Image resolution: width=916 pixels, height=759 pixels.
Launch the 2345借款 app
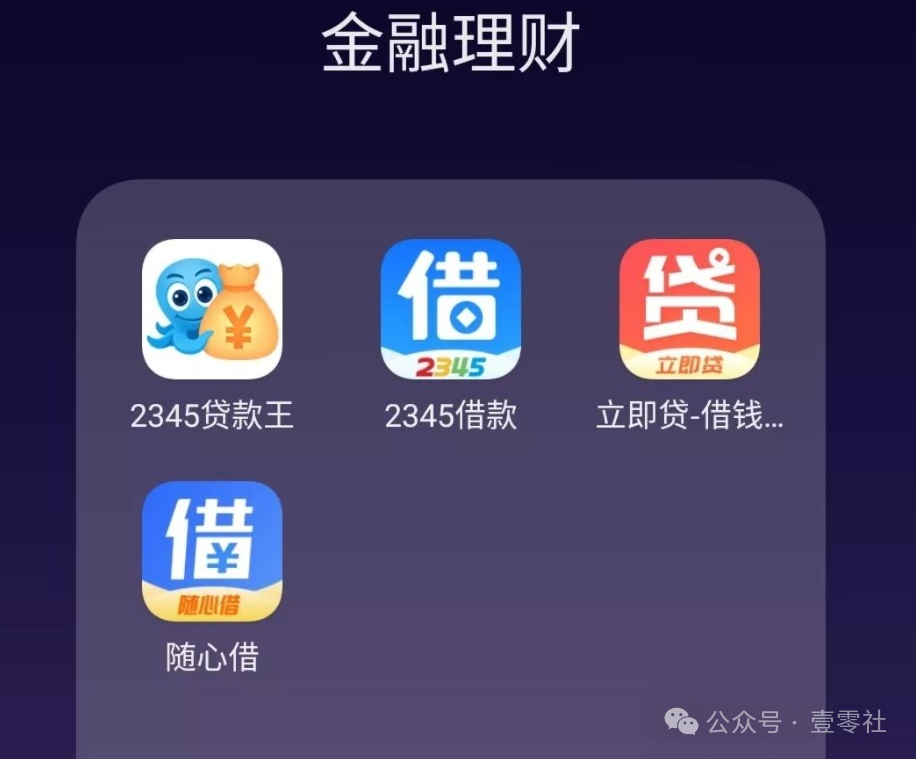click(x=451, y=309)
